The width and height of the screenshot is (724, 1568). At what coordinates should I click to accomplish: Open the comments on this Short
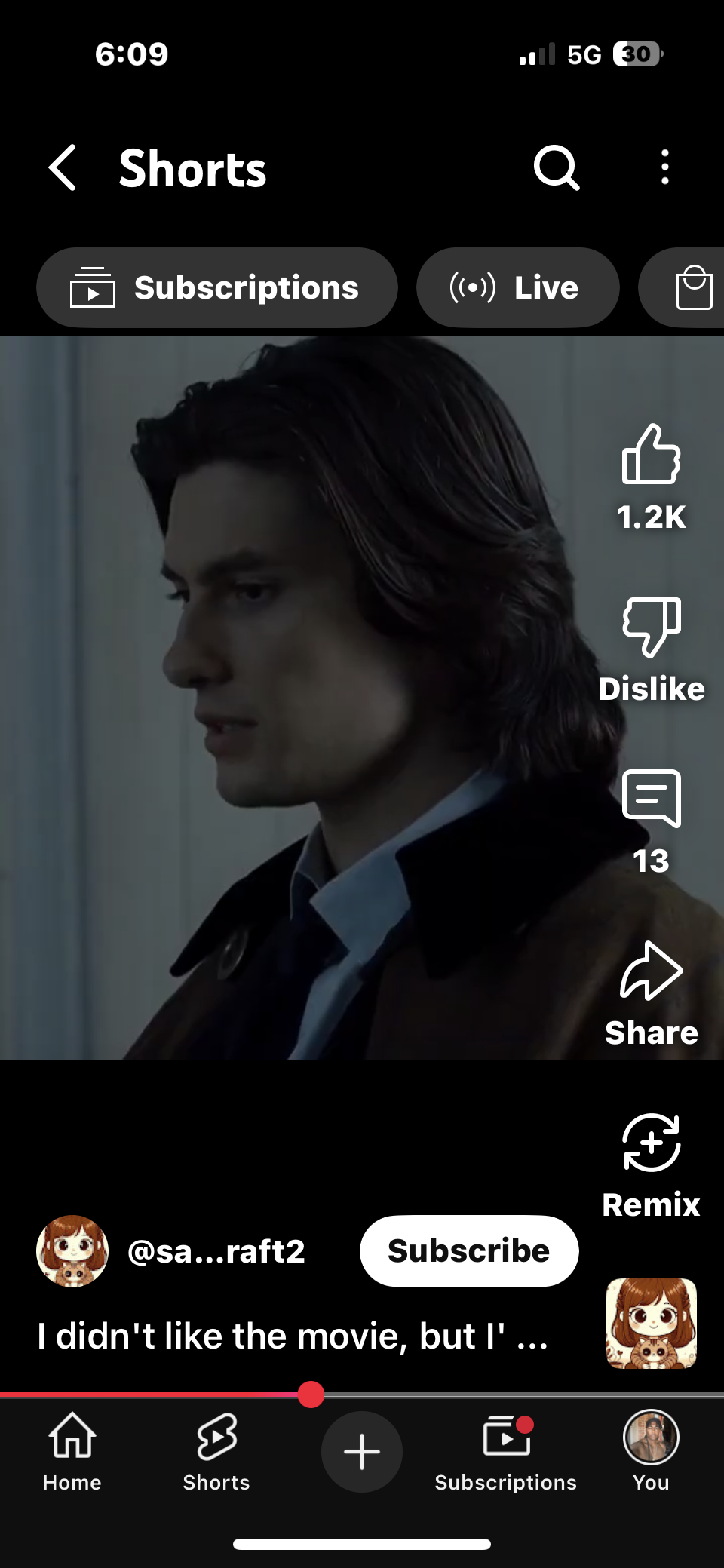(x=651, y=800)
